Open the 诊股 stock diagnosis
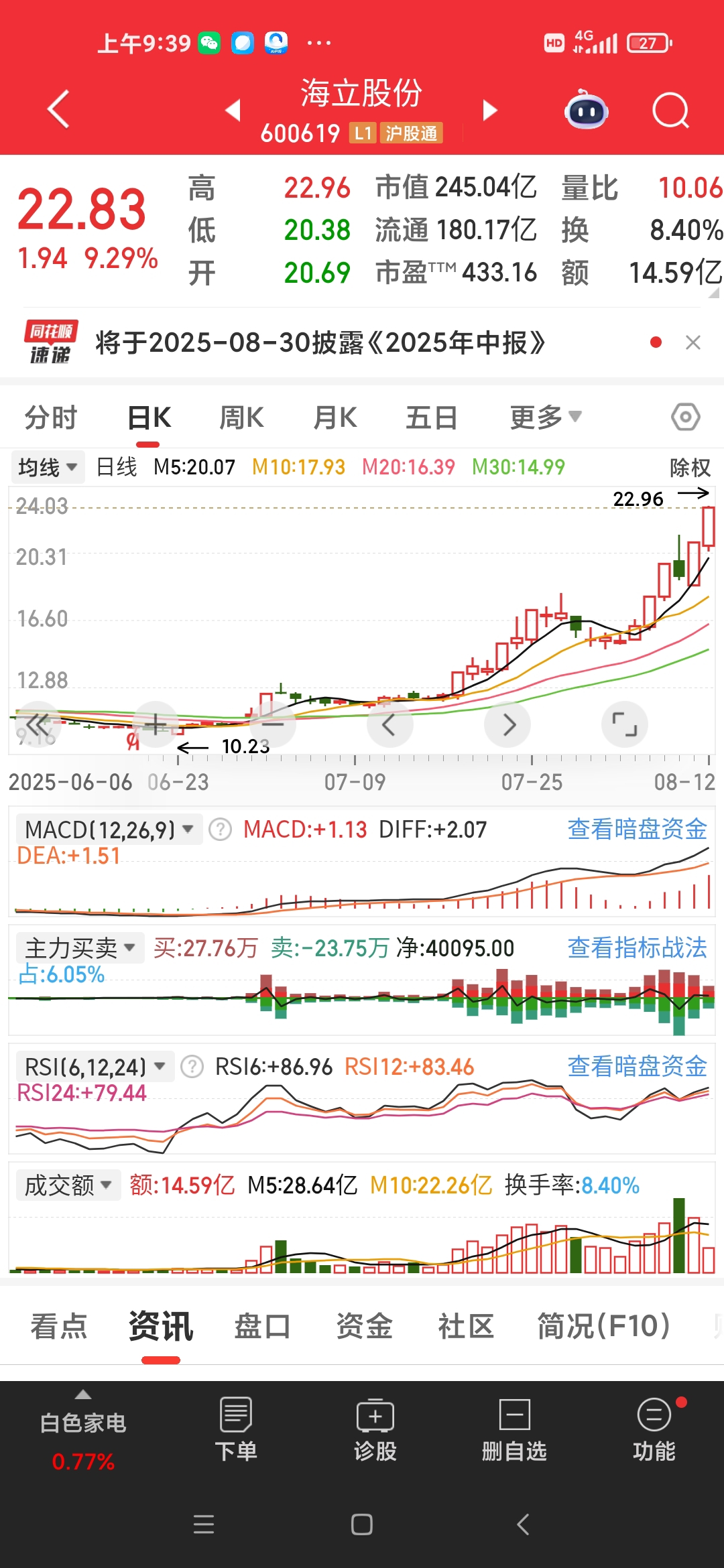Screen dimensions: 724x1568 [375, 1429]
